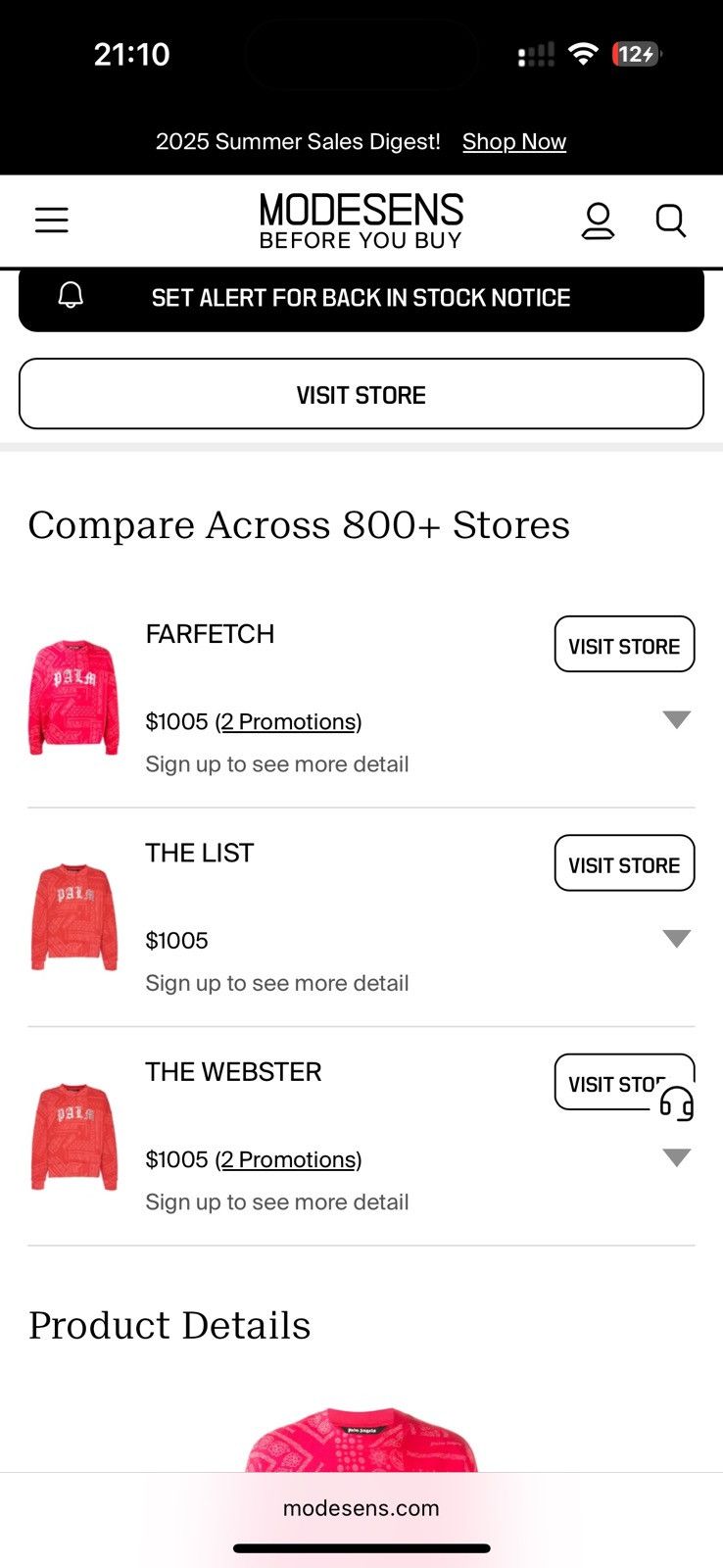Set alert for back in stock notice
This screenshot has width=723, height=1568.
coord(361,298)
